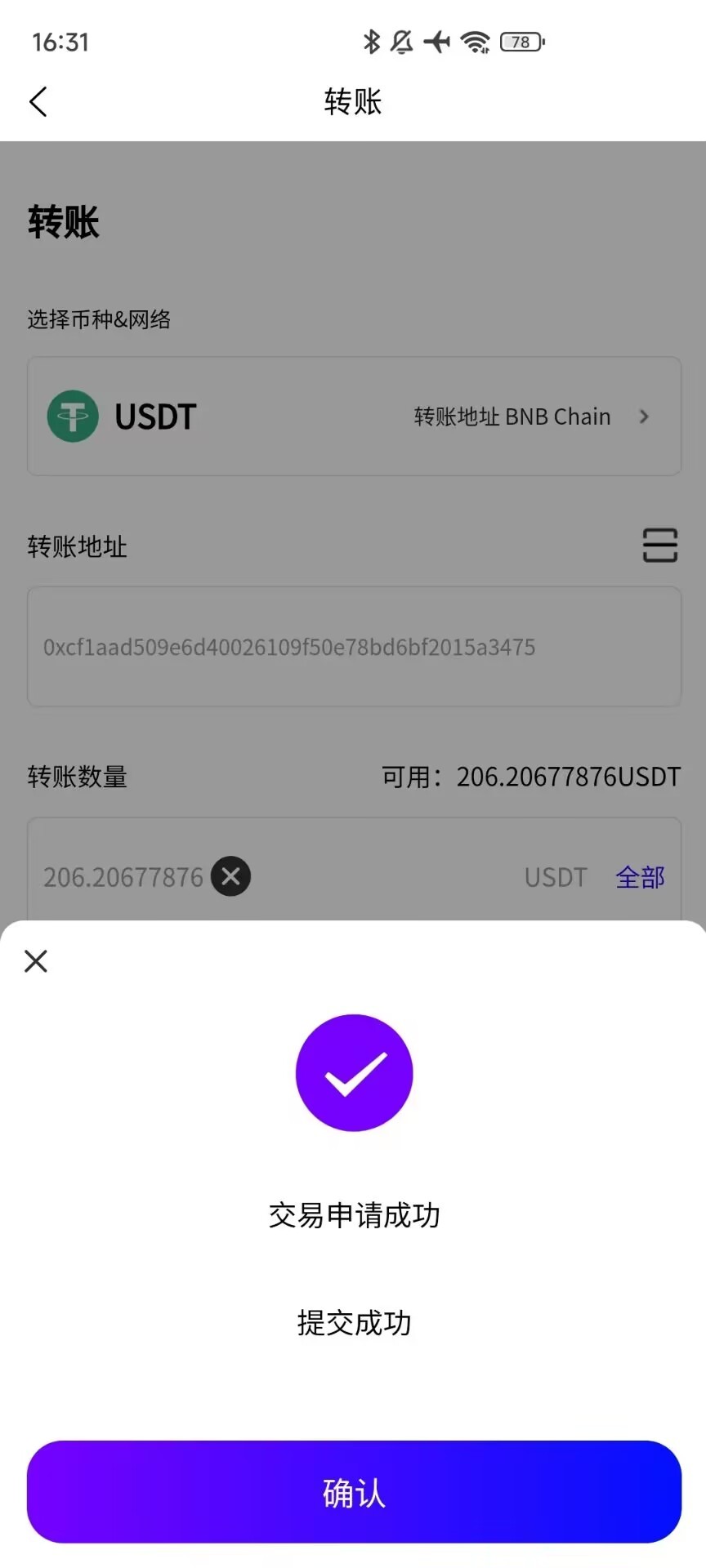Clear the transfer amount field
The height and width of the screenshot is (1568, 706).
[231, 876]
